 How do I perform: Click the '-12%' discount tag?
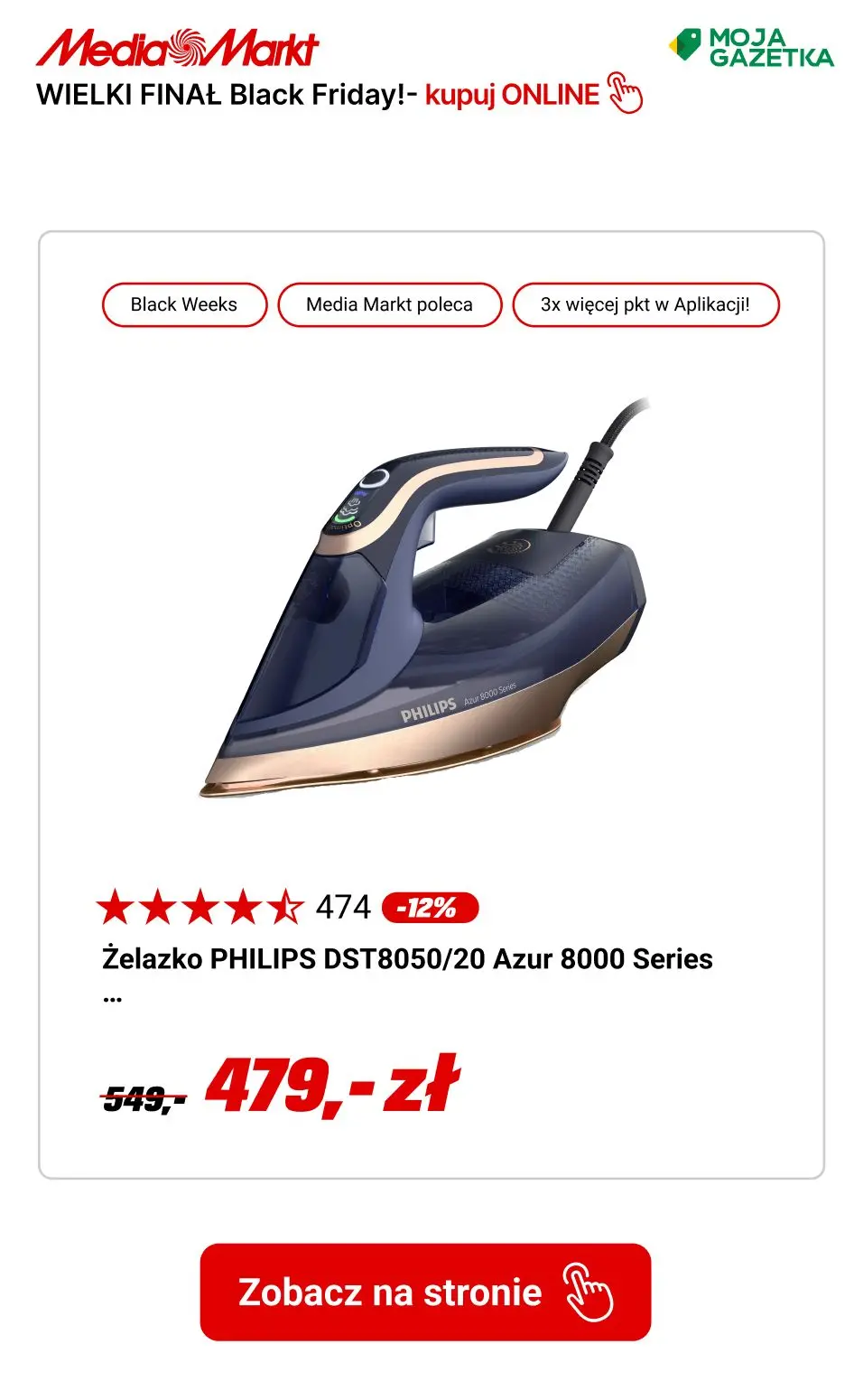click(431, 908)
